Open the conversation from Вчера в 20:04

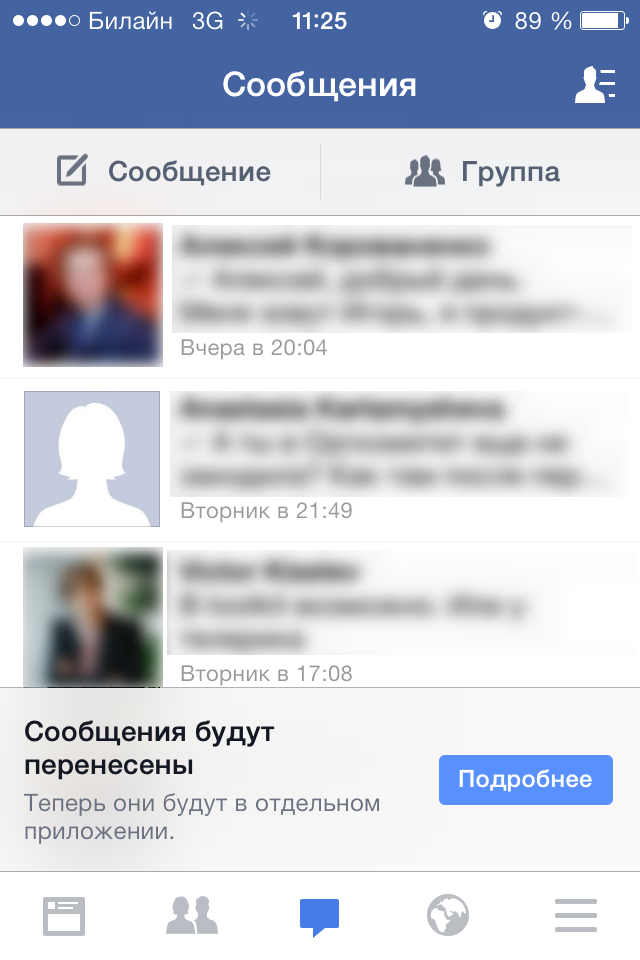click(400, 297)
